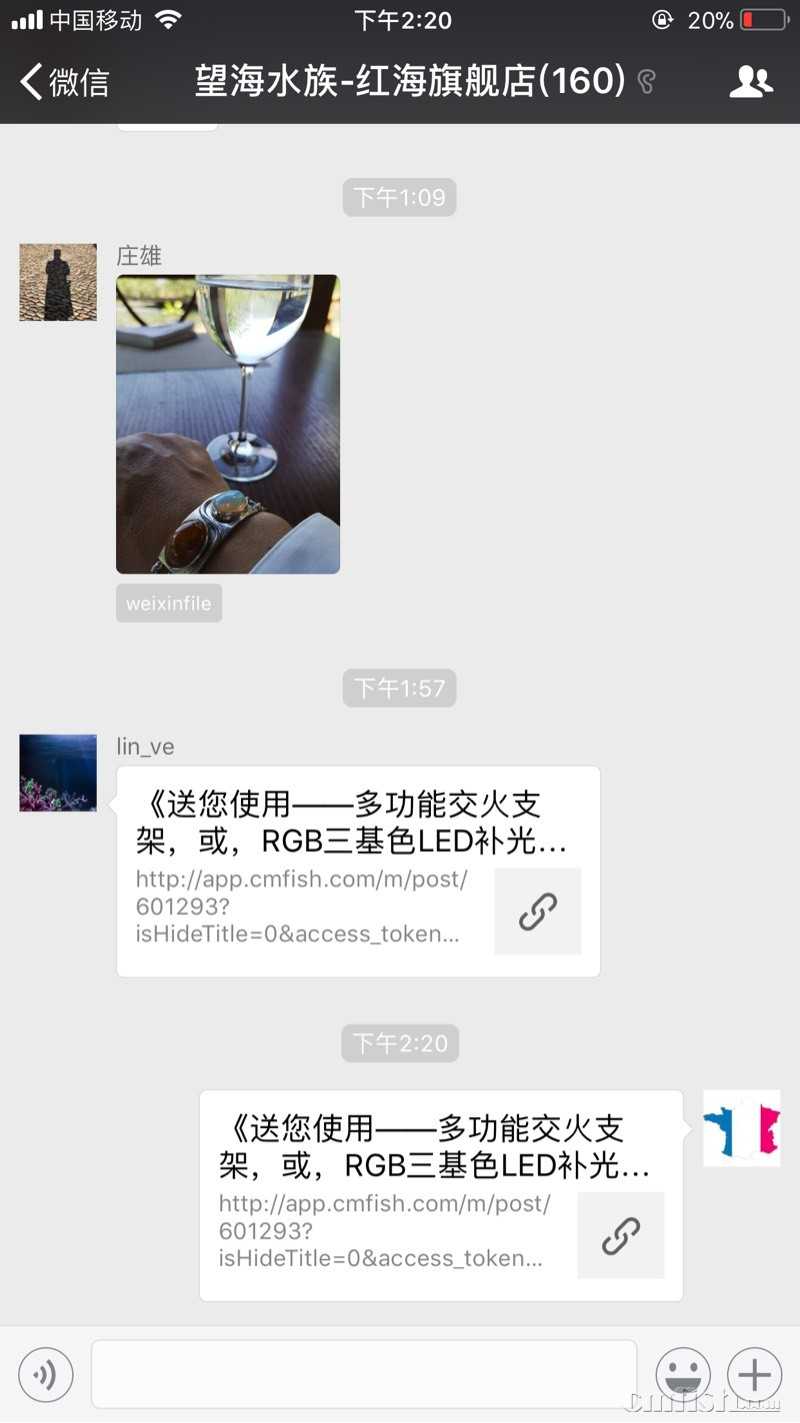Open the plus icon for more attachments

(x=754, y=1374)
